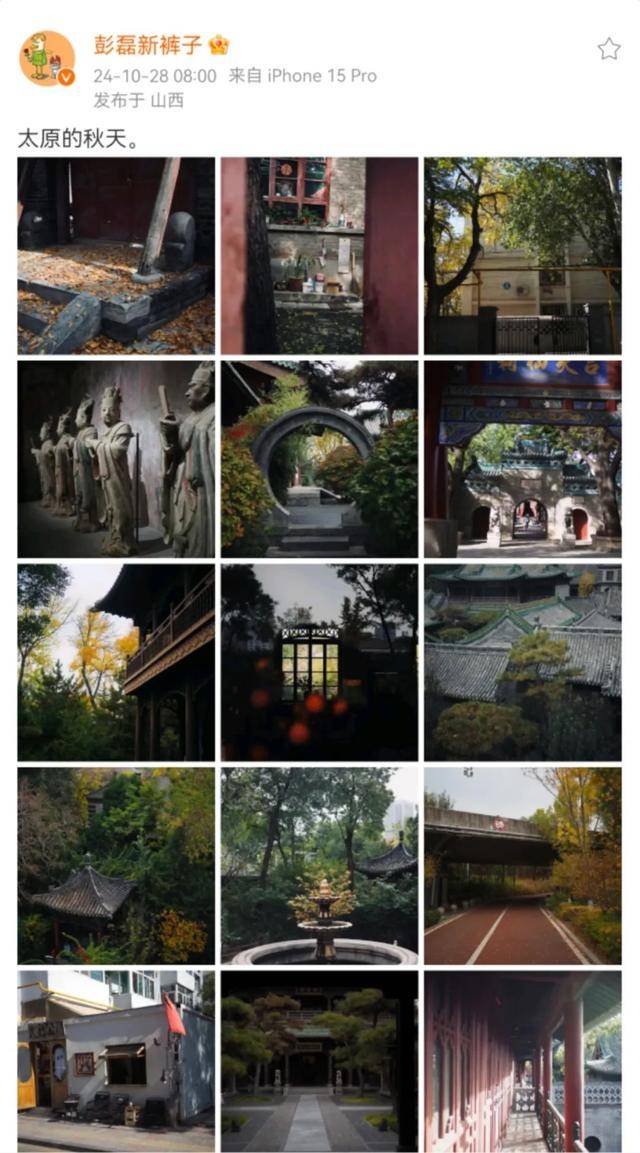View the round moon gate photo

coord(319,459)
